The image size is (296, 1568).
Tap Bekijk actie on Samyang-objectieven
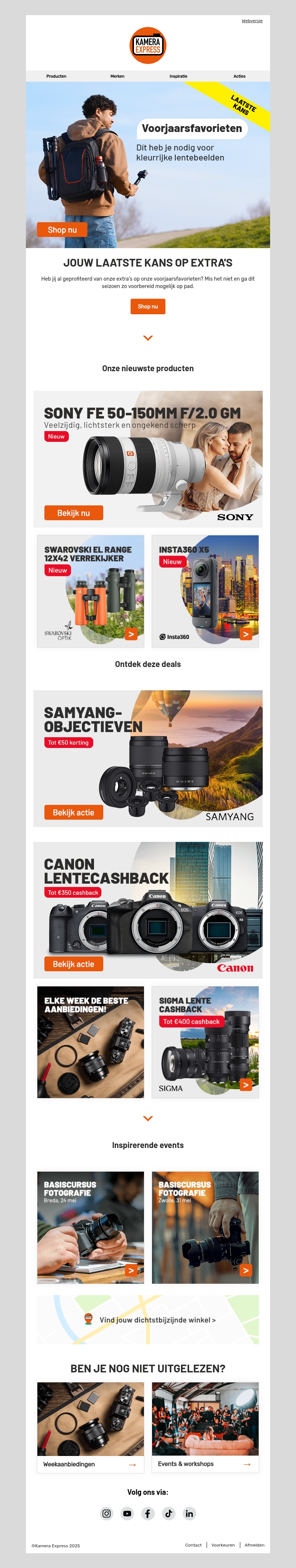[74, 812]
